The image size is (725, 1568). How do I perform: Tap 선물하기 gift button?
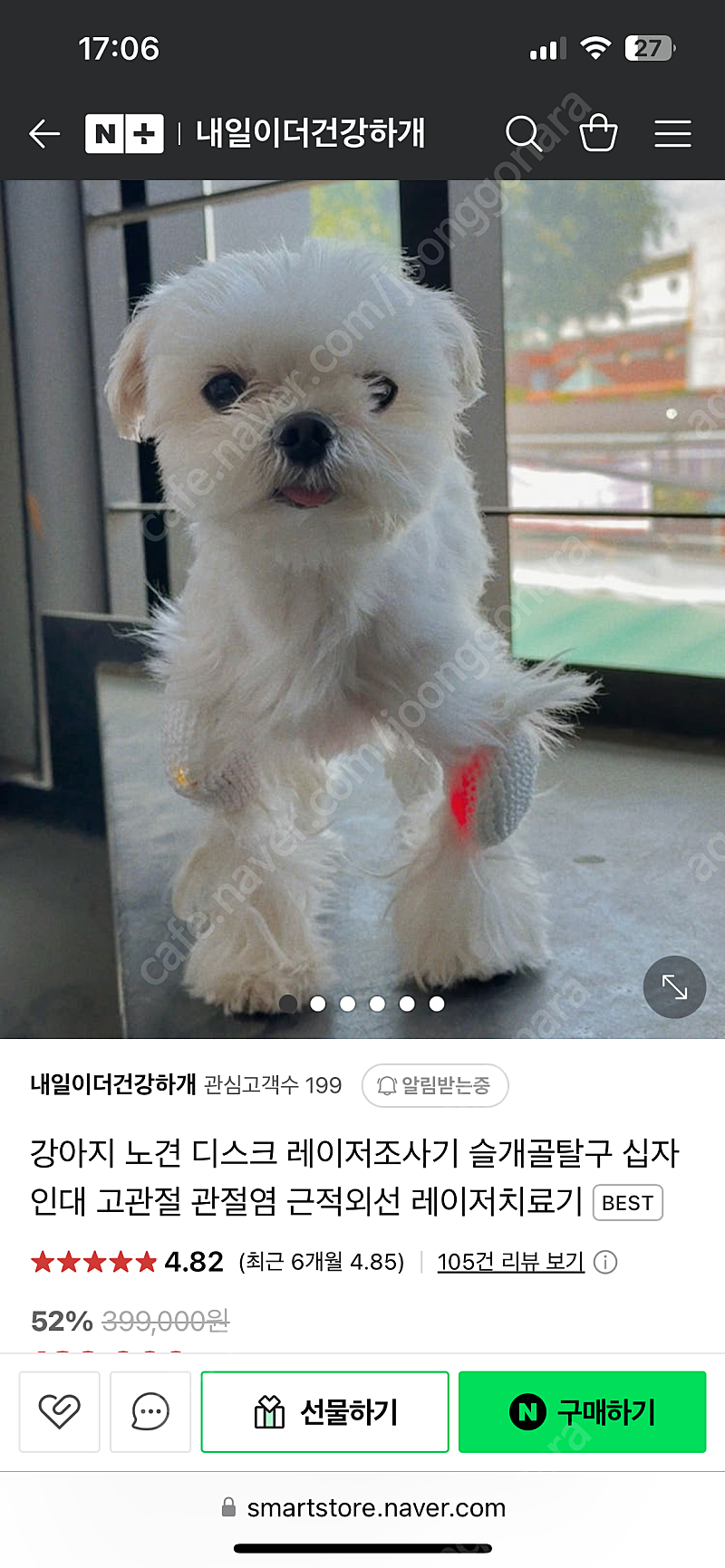click(x=325, y=1411)
